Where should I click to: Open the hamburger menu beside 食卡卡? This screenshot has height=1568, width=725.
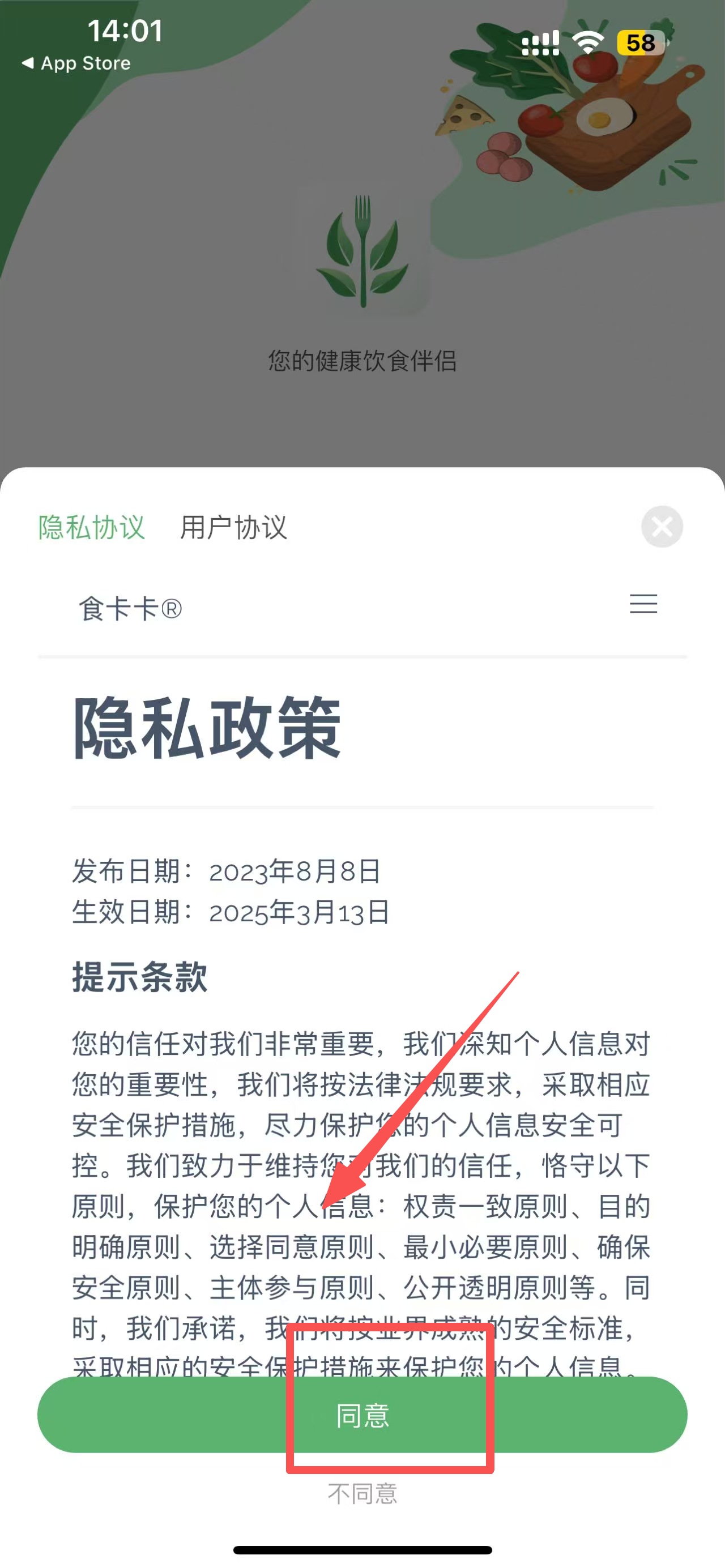click(643, 604)
